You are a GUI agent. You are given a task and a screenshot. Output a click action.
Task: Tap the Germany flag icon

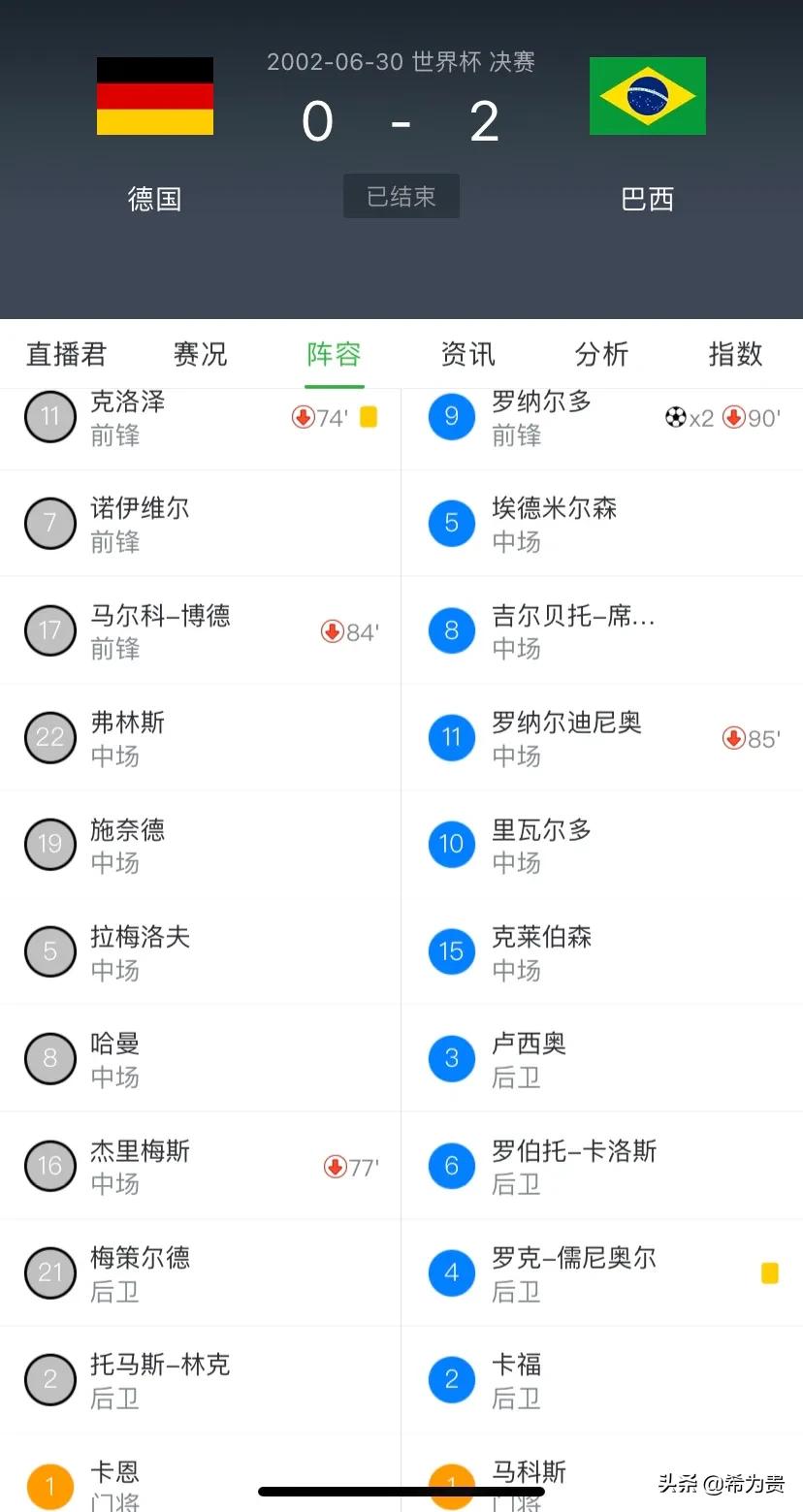click(x=155, y=95)
